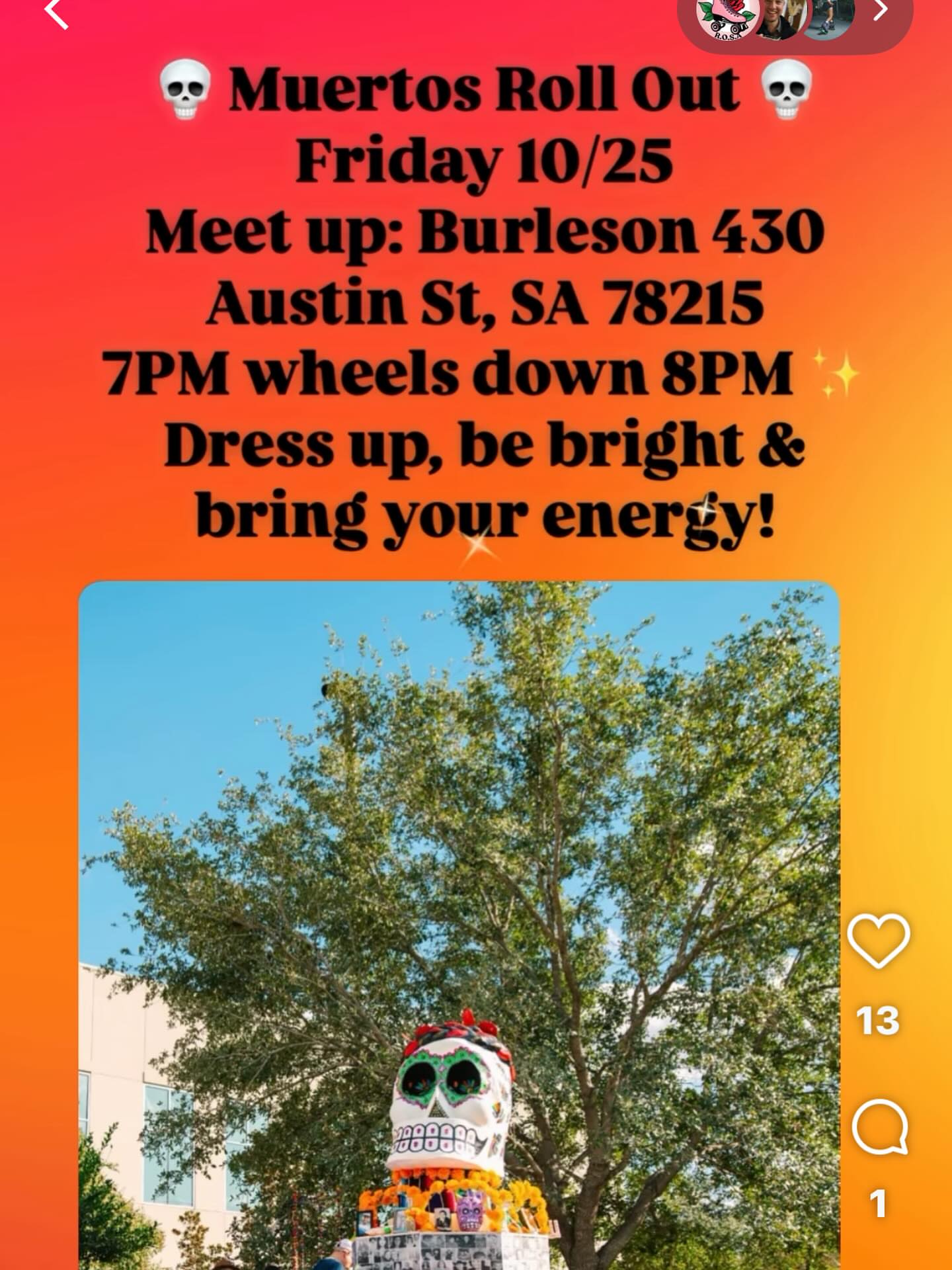This screenshot has width=952, height=1270.
Task: Tap the forward chevron at top right
Action: [x=880, y=11]
